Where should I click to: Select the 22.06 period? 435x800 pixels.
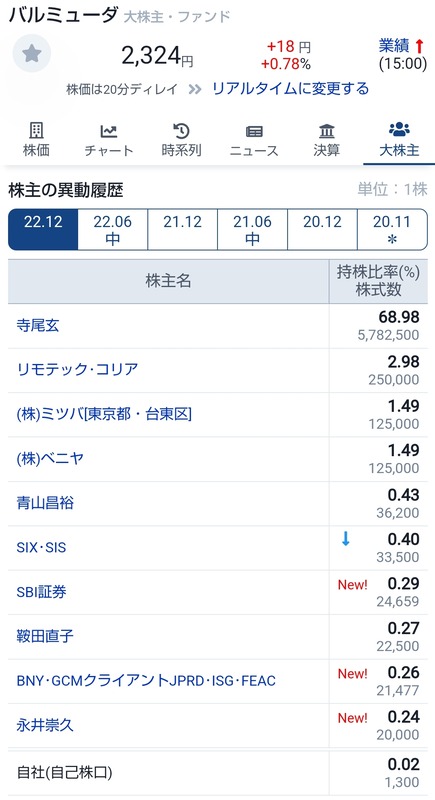113,230
